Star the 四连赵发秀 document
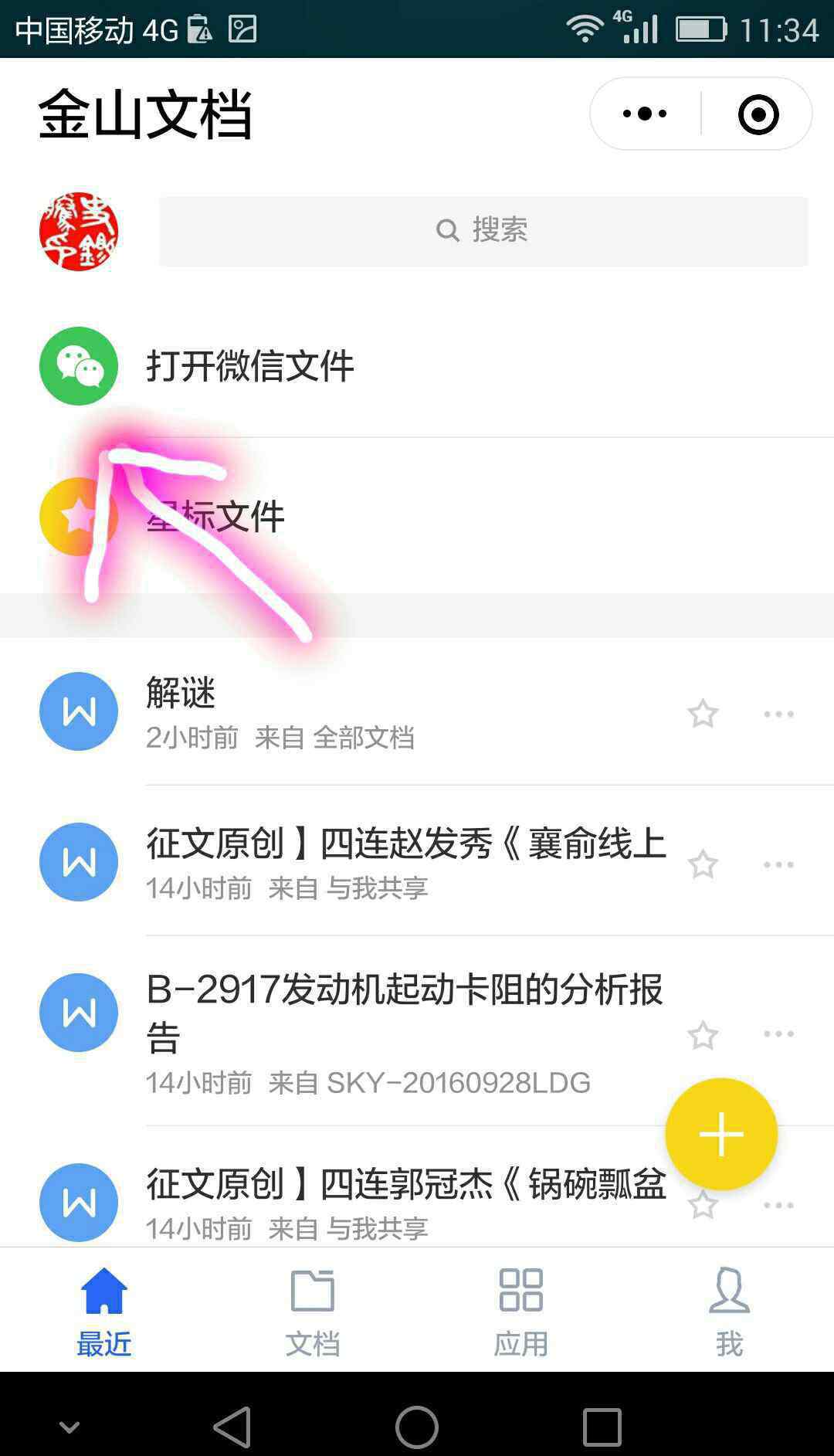This screenshot has width=834, height=1456. pyautogui.click(x=703, y=864)
